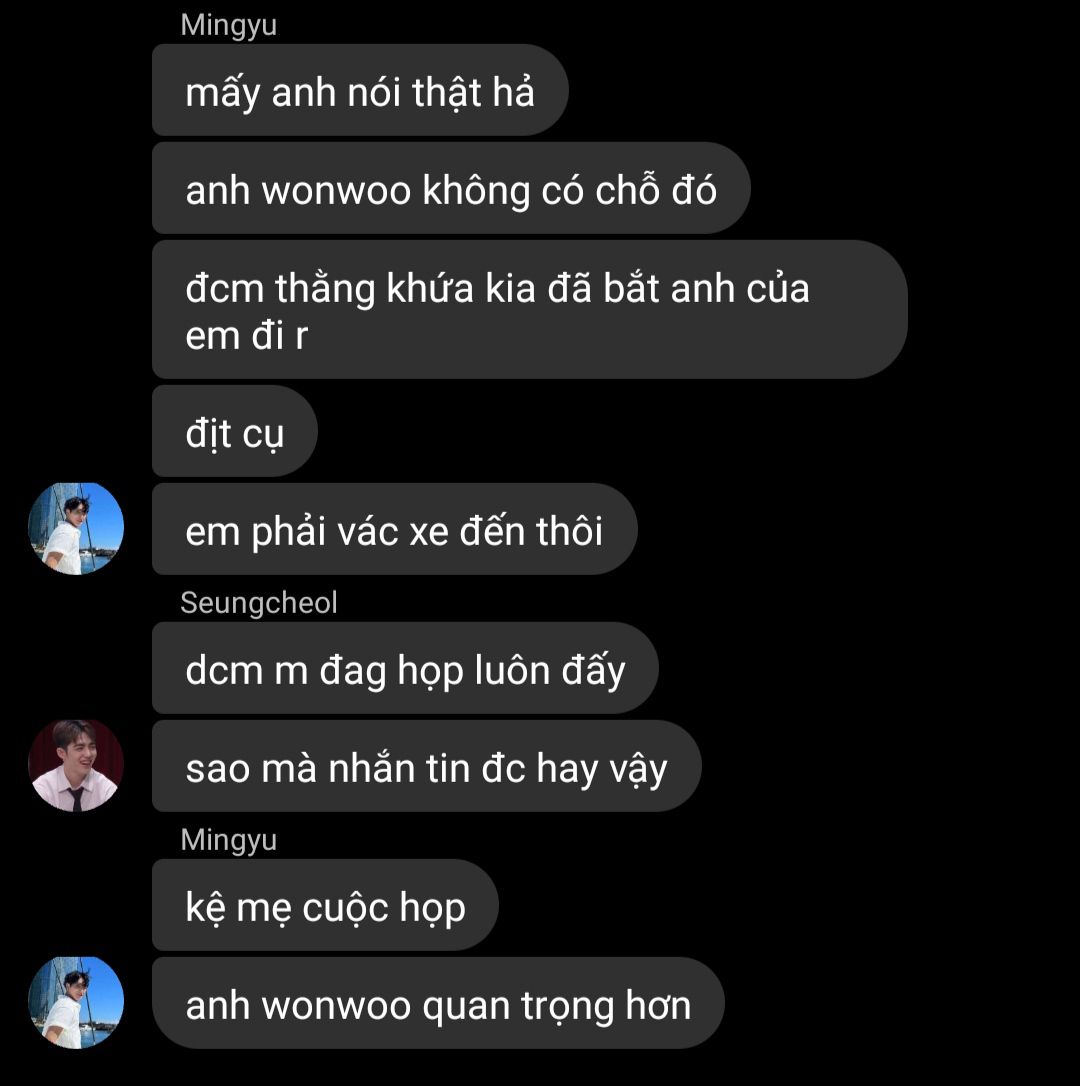1080x1086 pixels.
Task: Open Mingyu's avatar beside "em phải vác xe đến thôi"
Action: pyautogui.click(x=76, y=529)
